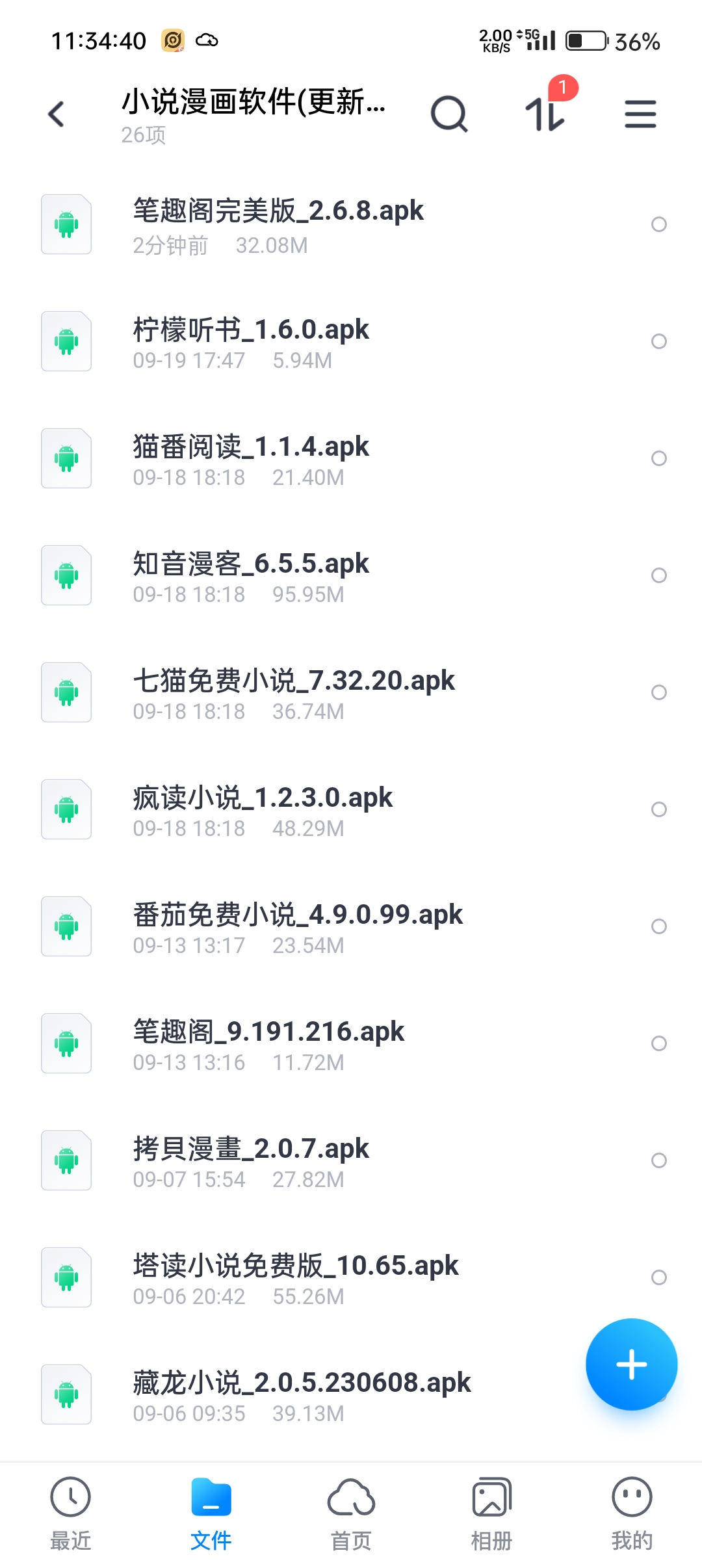Open the search icon
This screenshot has width=702, height=1568.
[449, 114]
